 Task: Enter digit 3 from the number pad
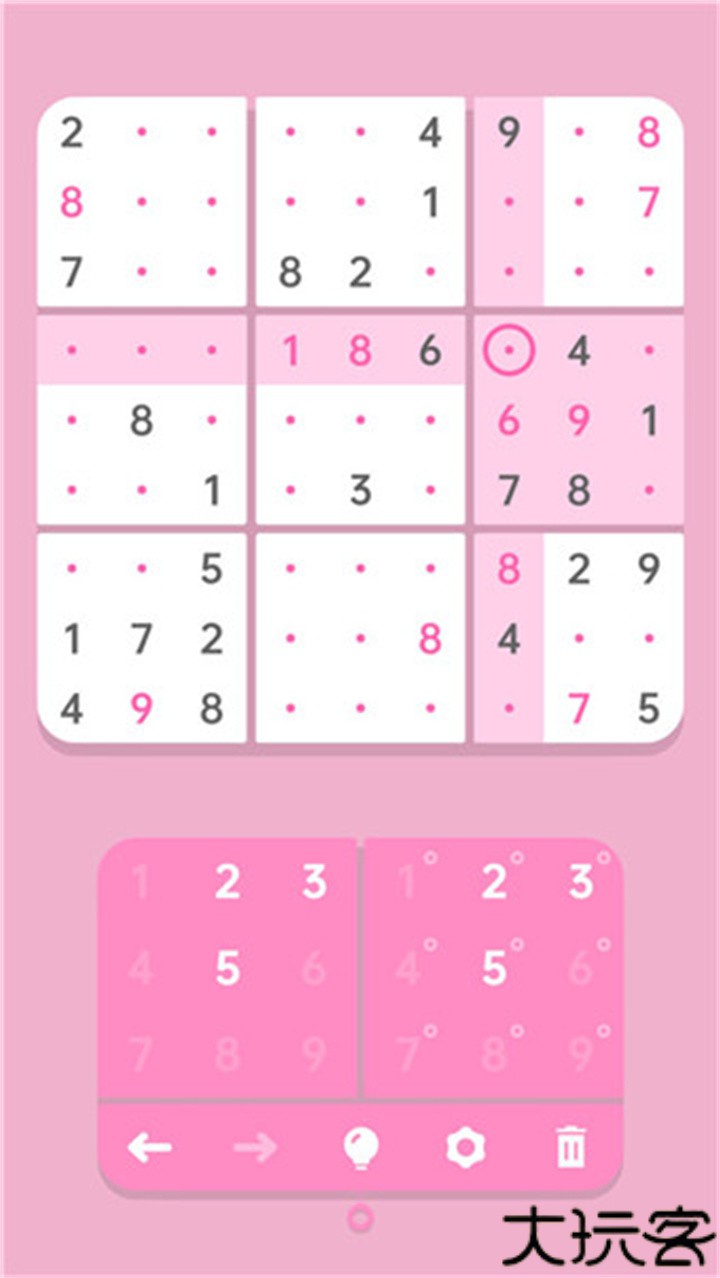click(314, 882)
